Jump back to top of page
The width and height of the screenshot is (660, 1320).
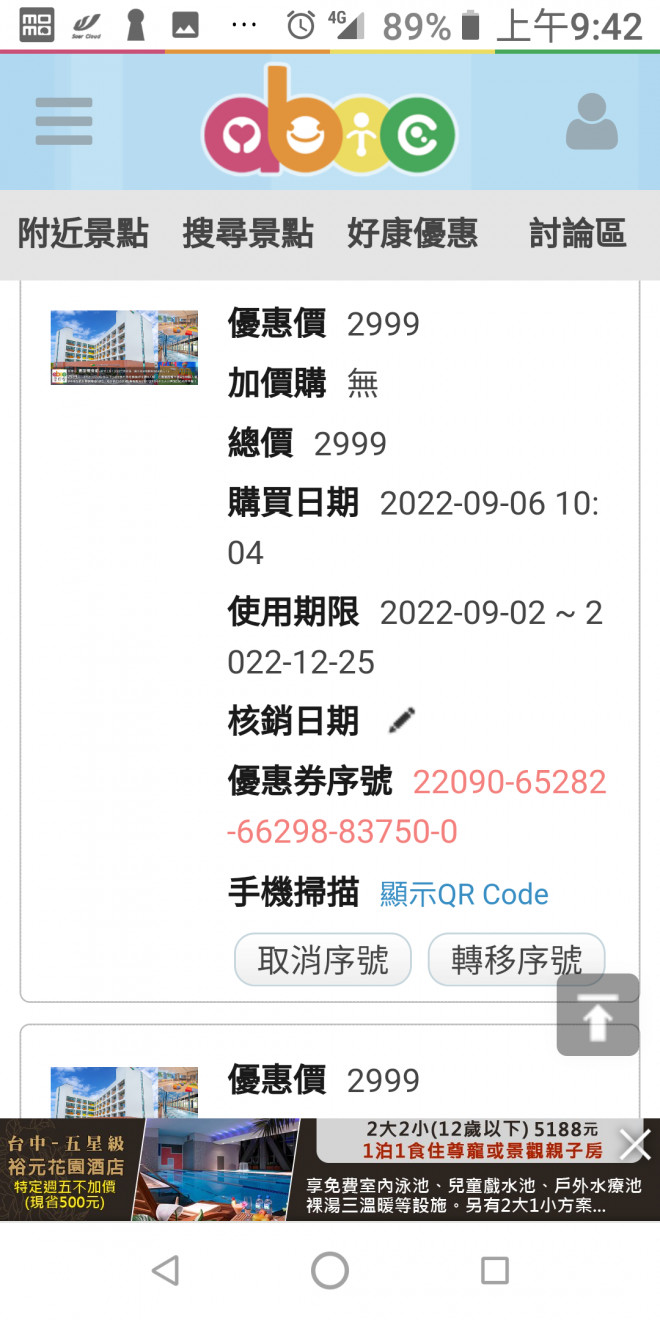(597, 1015)
